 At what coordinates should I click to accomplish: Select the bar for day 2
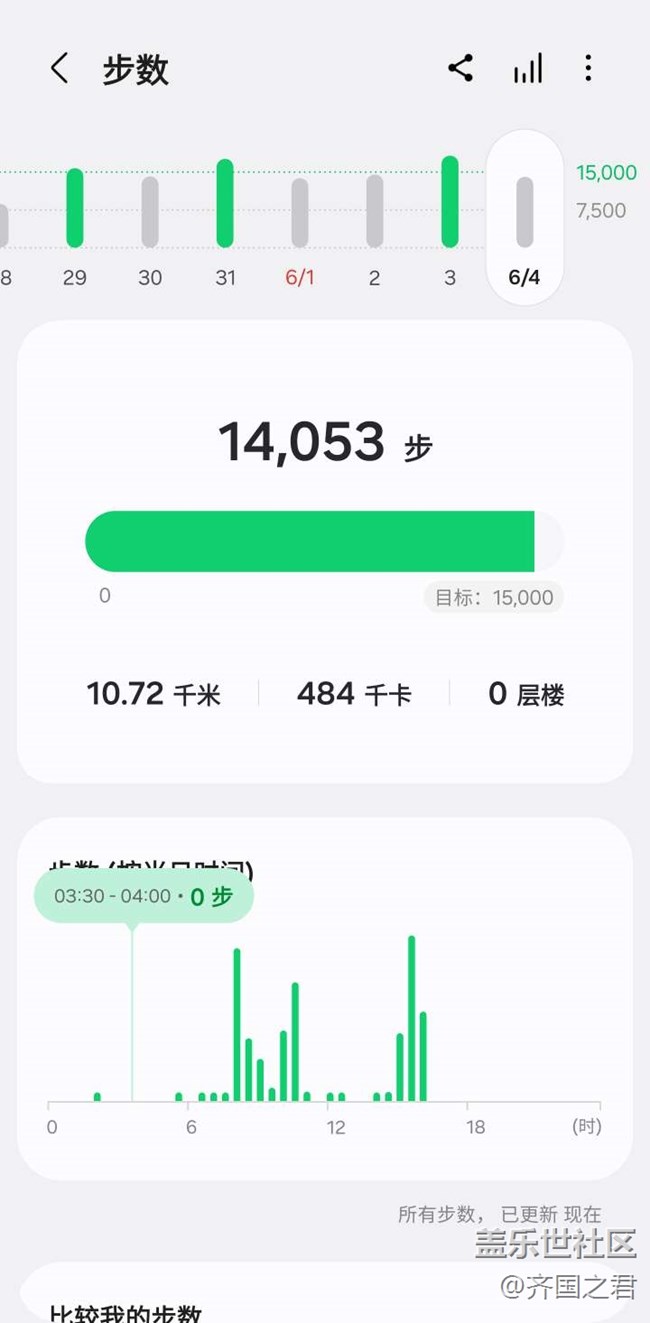(x=375, y=211)
